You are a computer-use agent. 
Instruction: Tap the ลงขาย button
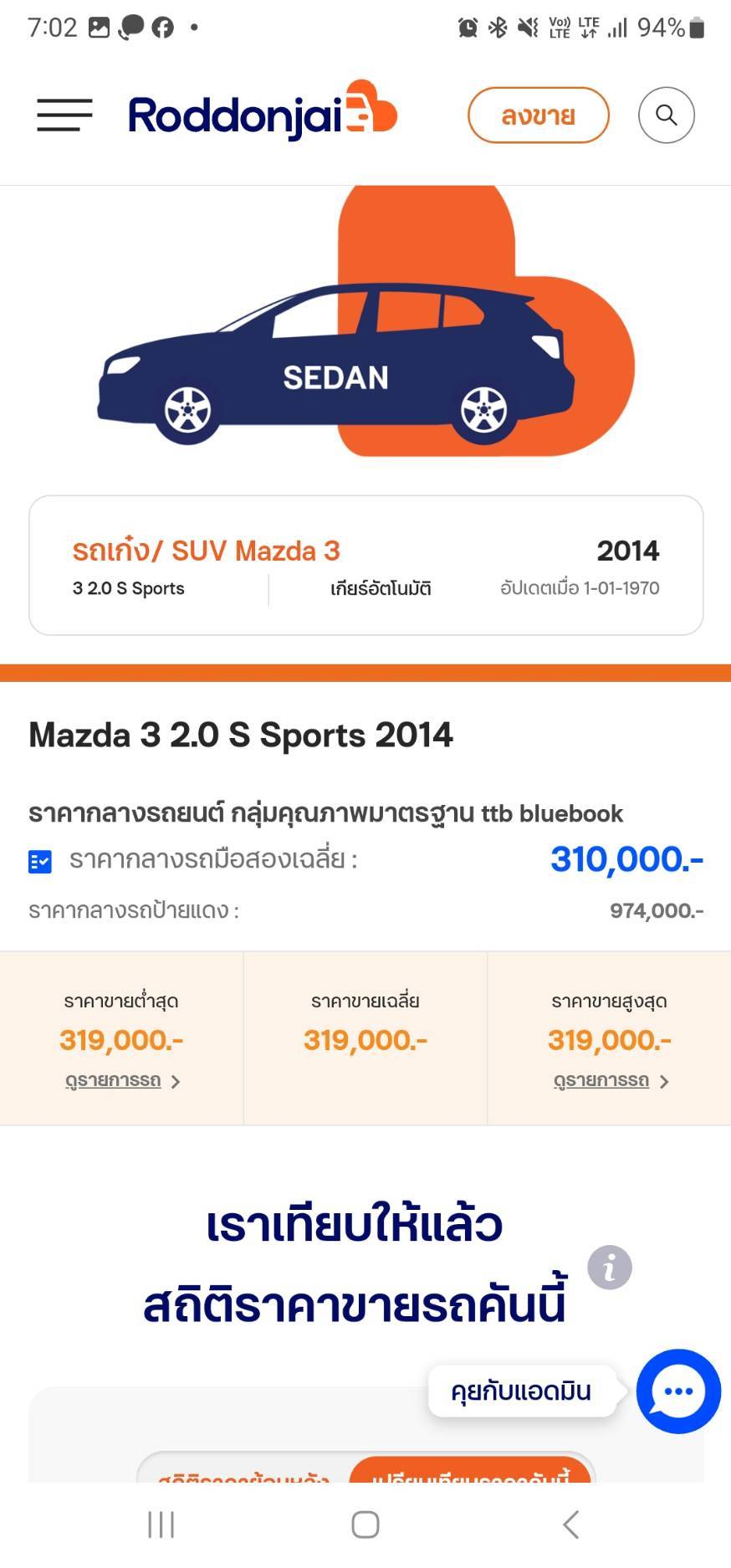point(538,115)
